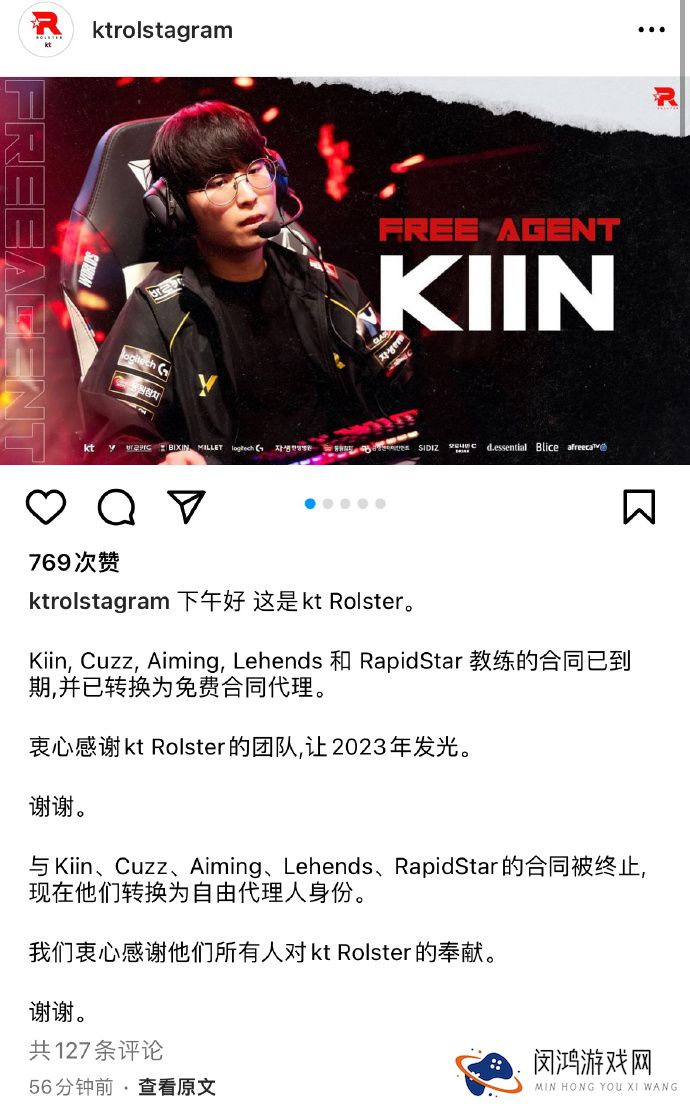Viewport: 690px width, 1112px height.
Task: View all 127 comments
Action: (x=96, y=1050)
